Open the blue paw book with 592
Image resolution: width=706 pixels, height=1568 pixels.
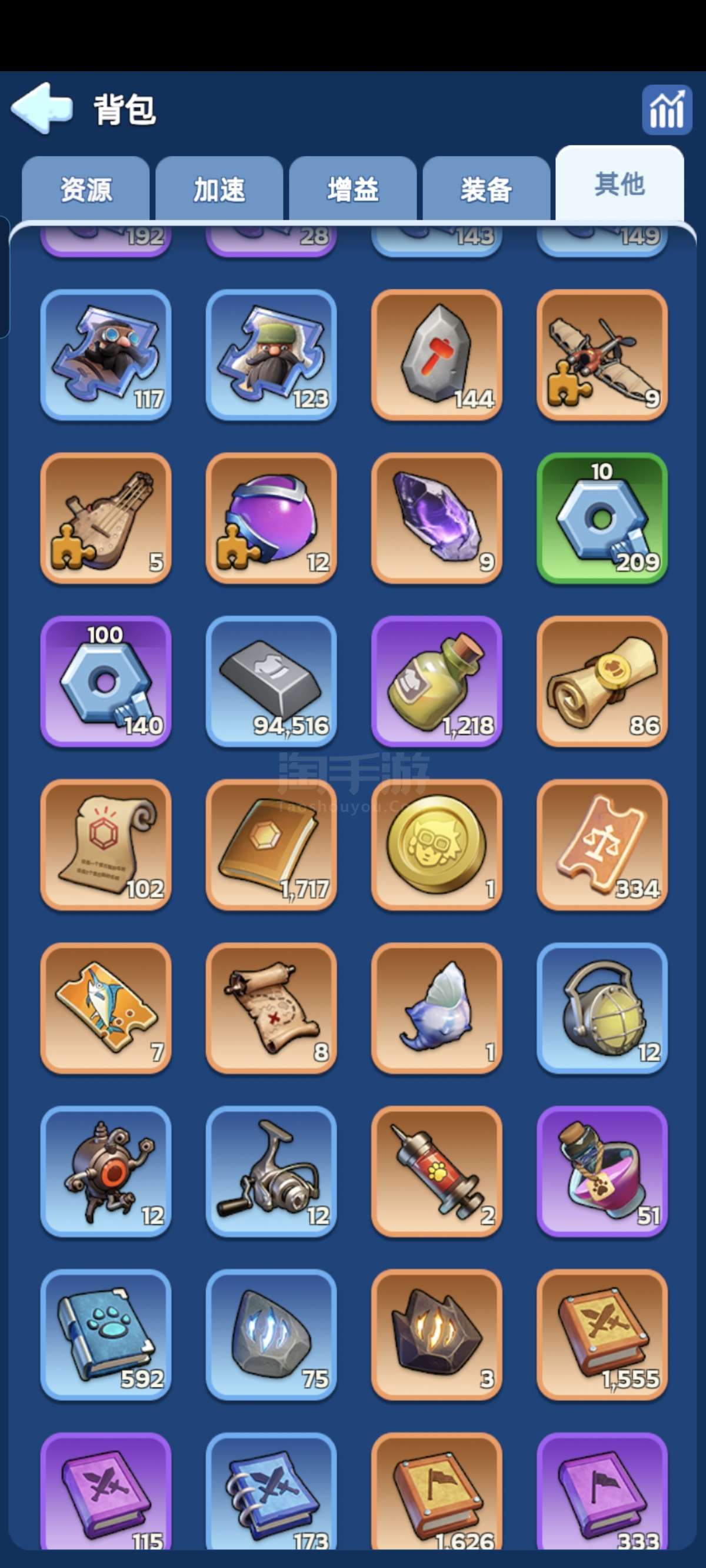[105, 1334]
